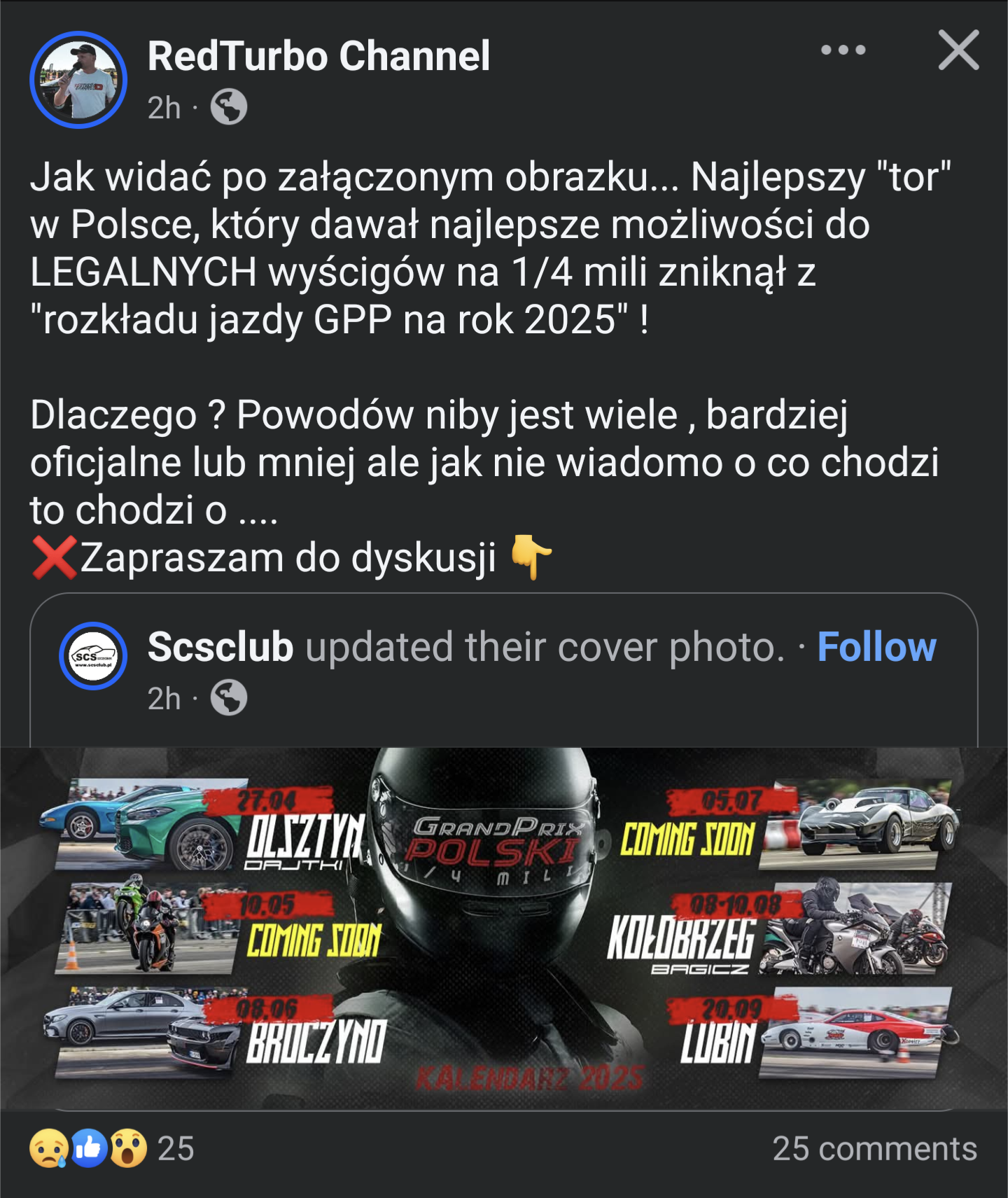The height and width of the screenshot is (1198, 1008).
Task: Open the RedTurbo Channel page name
Action: [x=318, y=56]
